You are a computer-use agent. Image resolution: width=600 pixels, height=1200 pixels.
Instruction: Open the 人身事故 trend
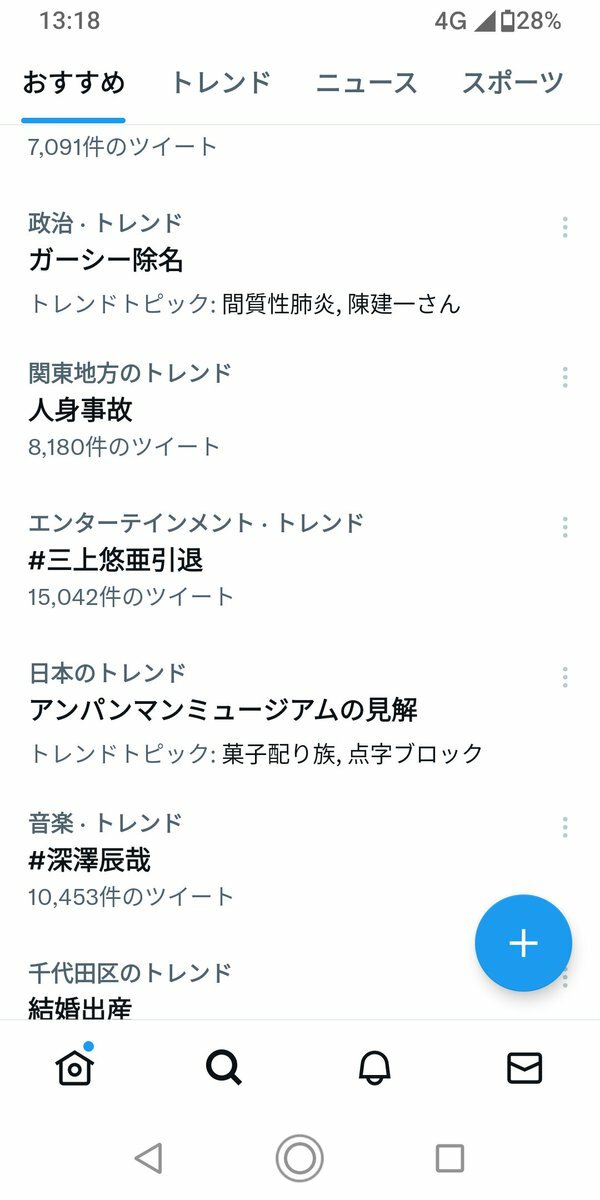pos(300,410)
